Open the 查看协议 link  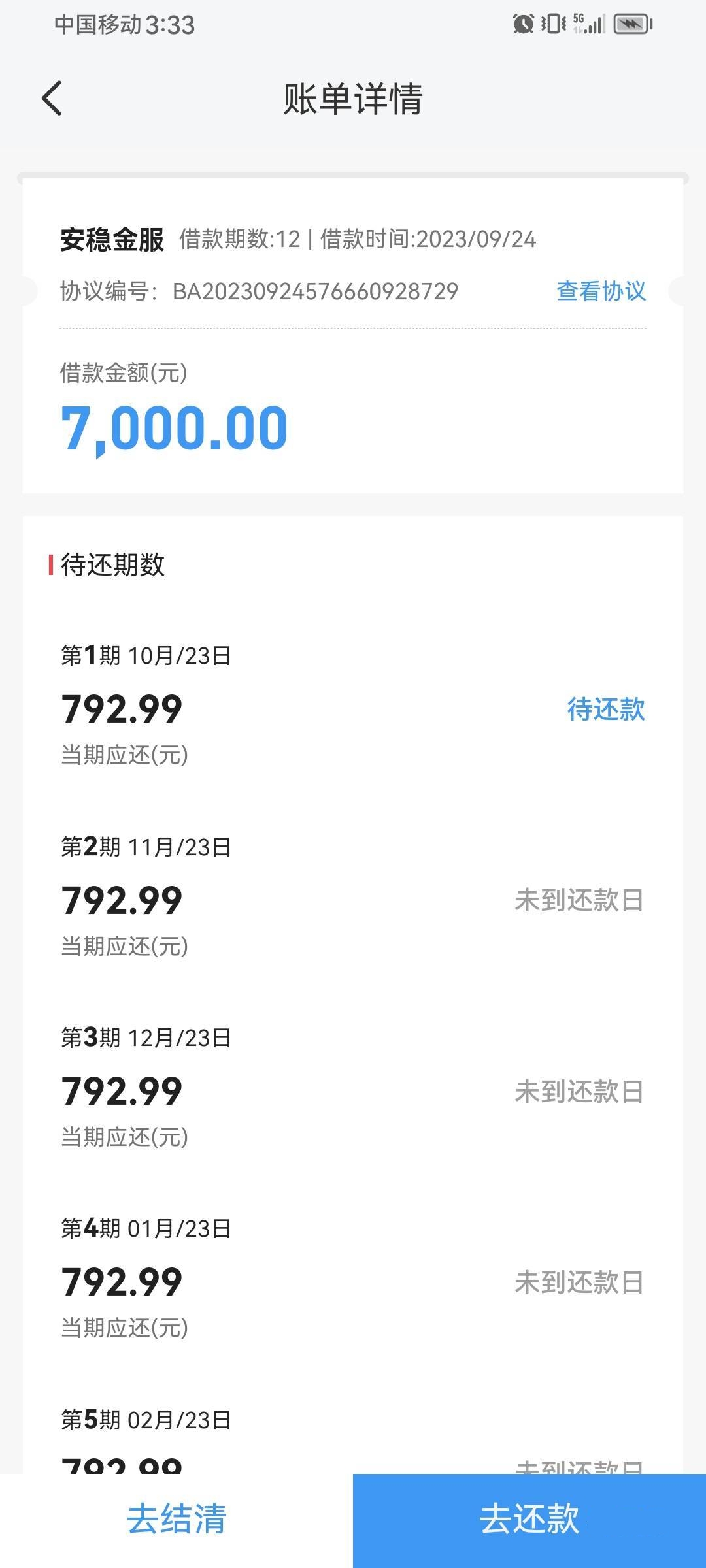coord(601,291)
